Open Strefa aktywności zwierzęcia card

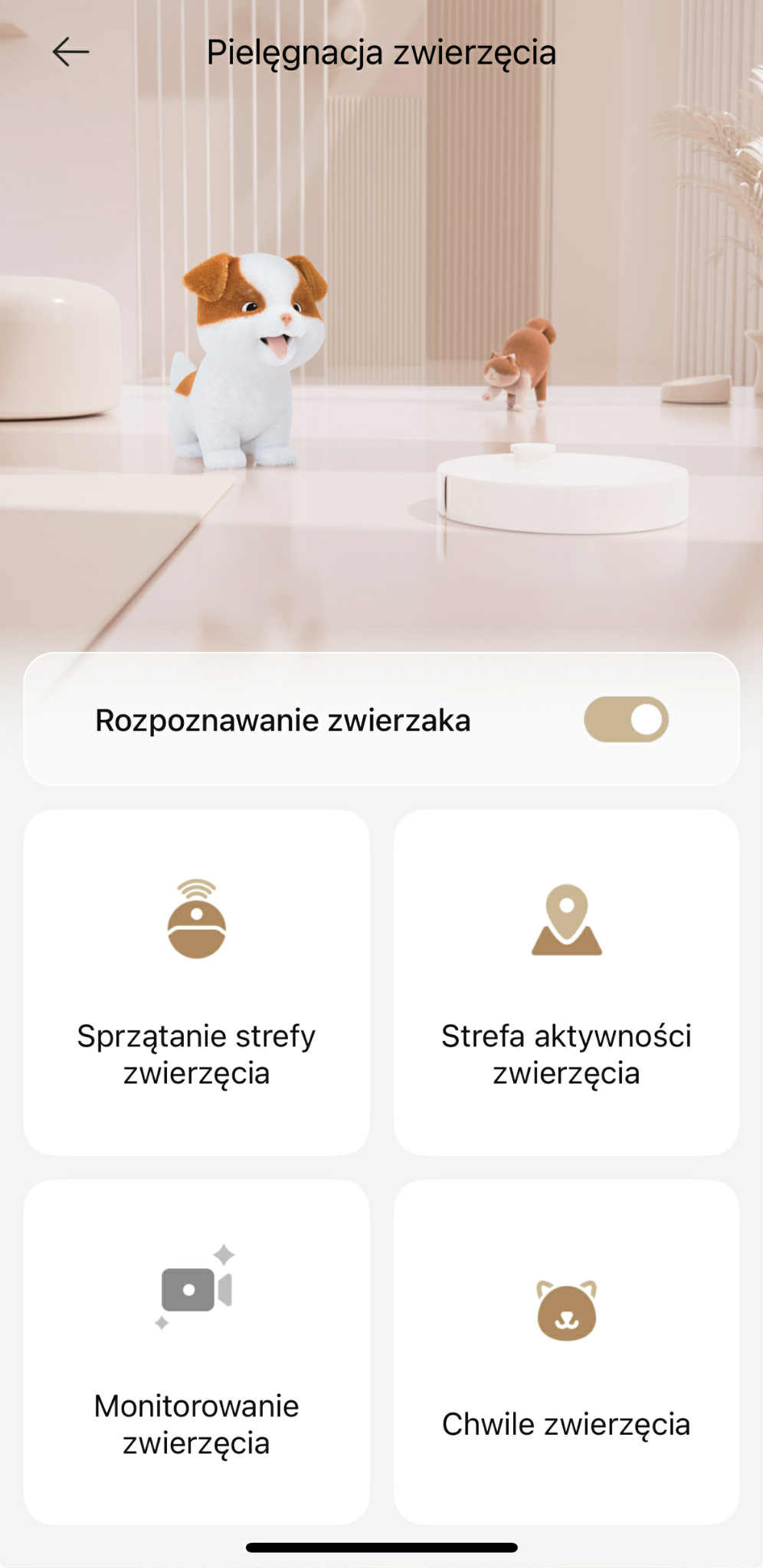pos(566,982)
